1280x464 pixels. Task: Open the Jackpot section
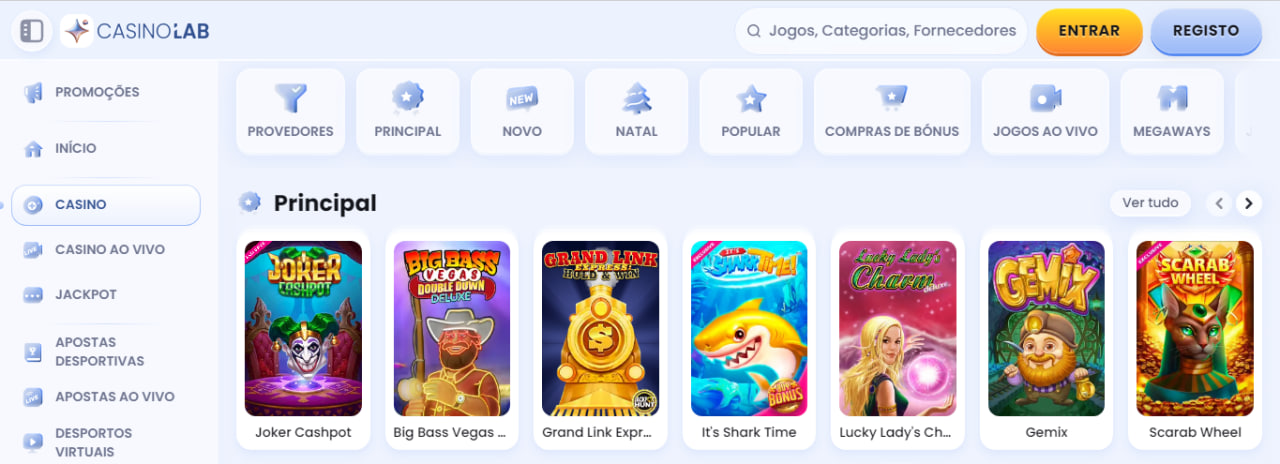86,295
